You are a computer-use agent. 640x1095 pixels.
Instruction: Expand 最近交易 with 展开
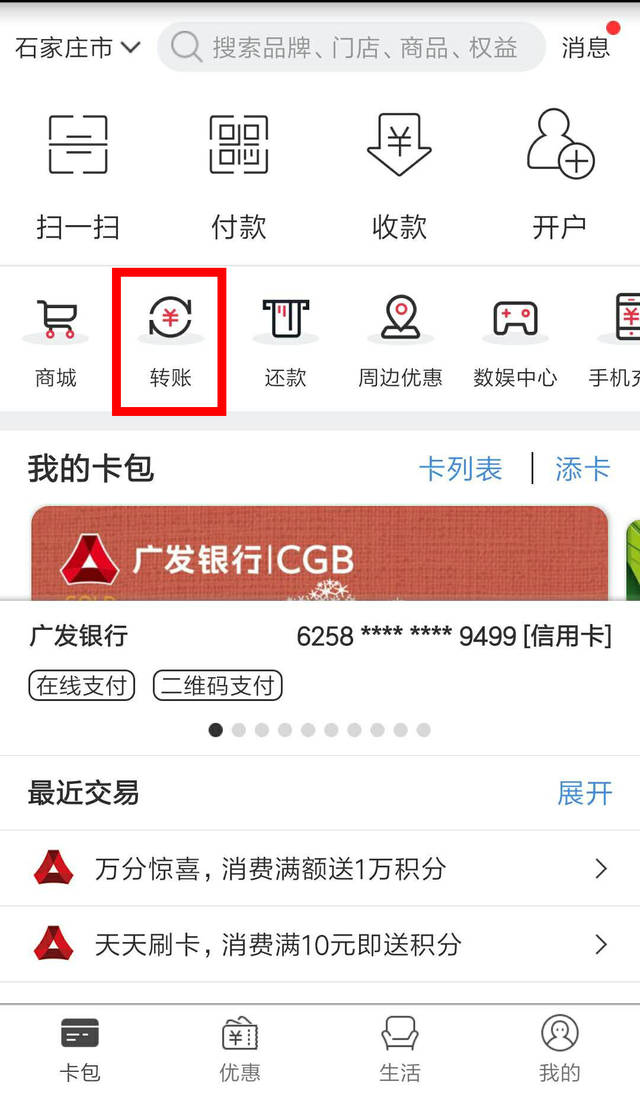[584, 793]
